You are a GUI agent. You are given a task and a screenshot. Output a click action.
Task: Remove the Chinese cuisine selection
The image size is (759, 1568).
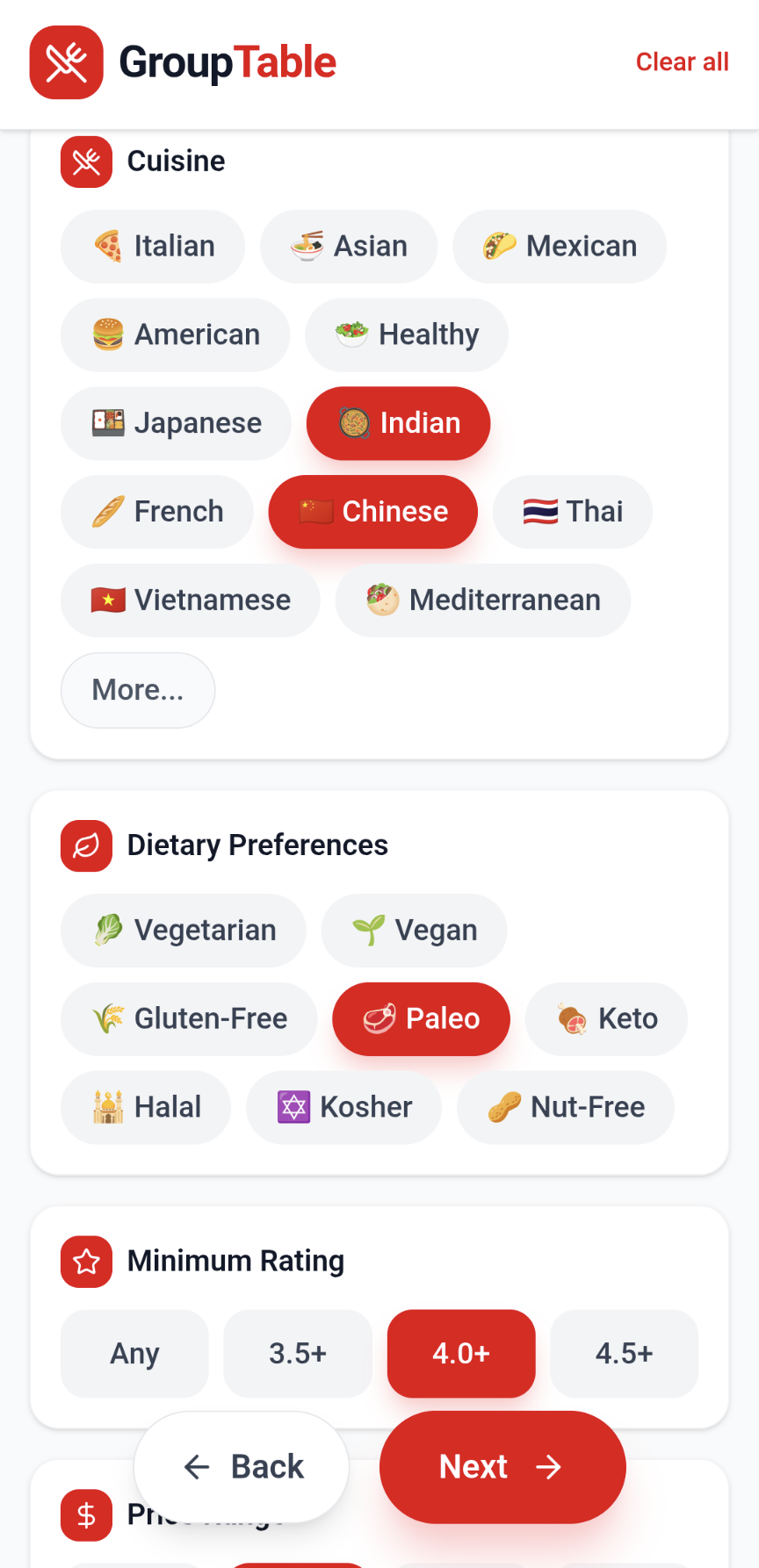(373, 512)
